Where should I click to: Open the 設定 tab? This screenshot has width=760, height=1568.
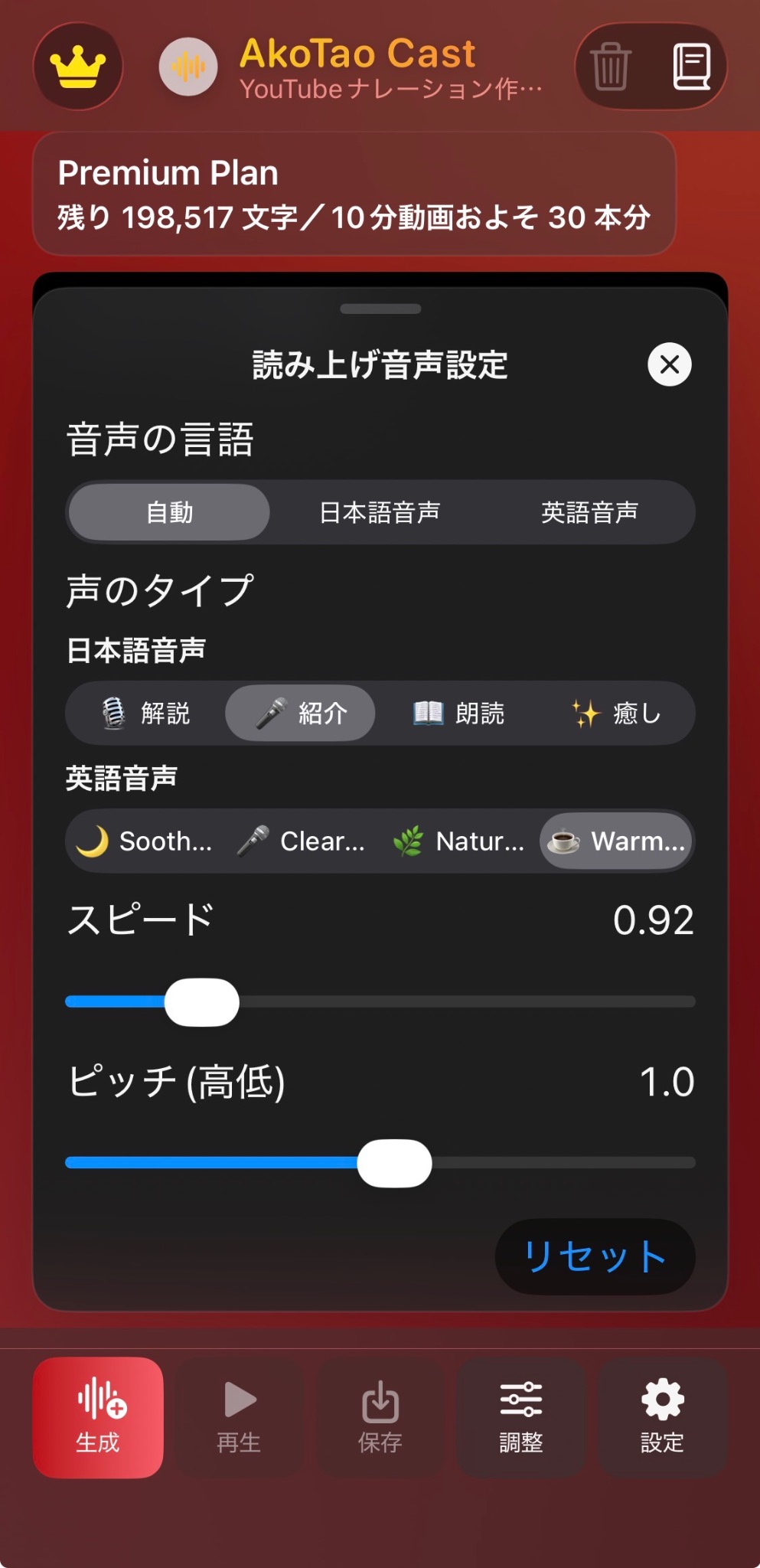coord(662,1418)
